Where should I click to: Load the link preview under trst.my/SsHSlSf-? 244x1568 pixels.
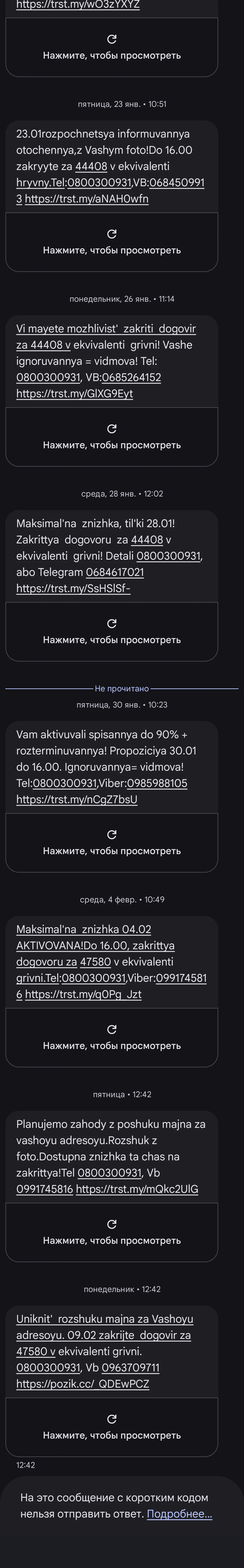(x=112, y=631)
